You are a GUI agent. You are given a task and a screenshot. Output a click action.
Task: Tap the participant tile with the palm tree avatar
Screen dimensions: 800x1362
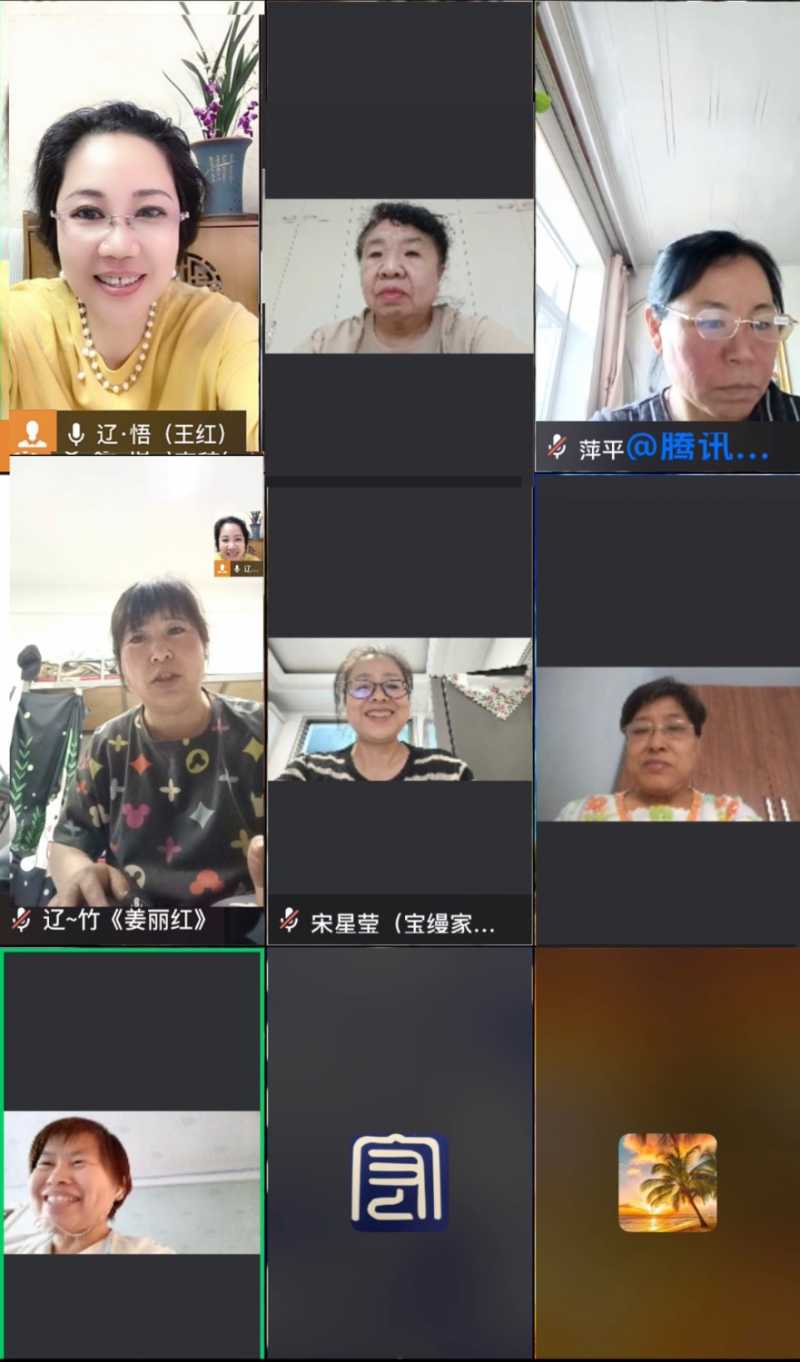(x=667, y=1180)
